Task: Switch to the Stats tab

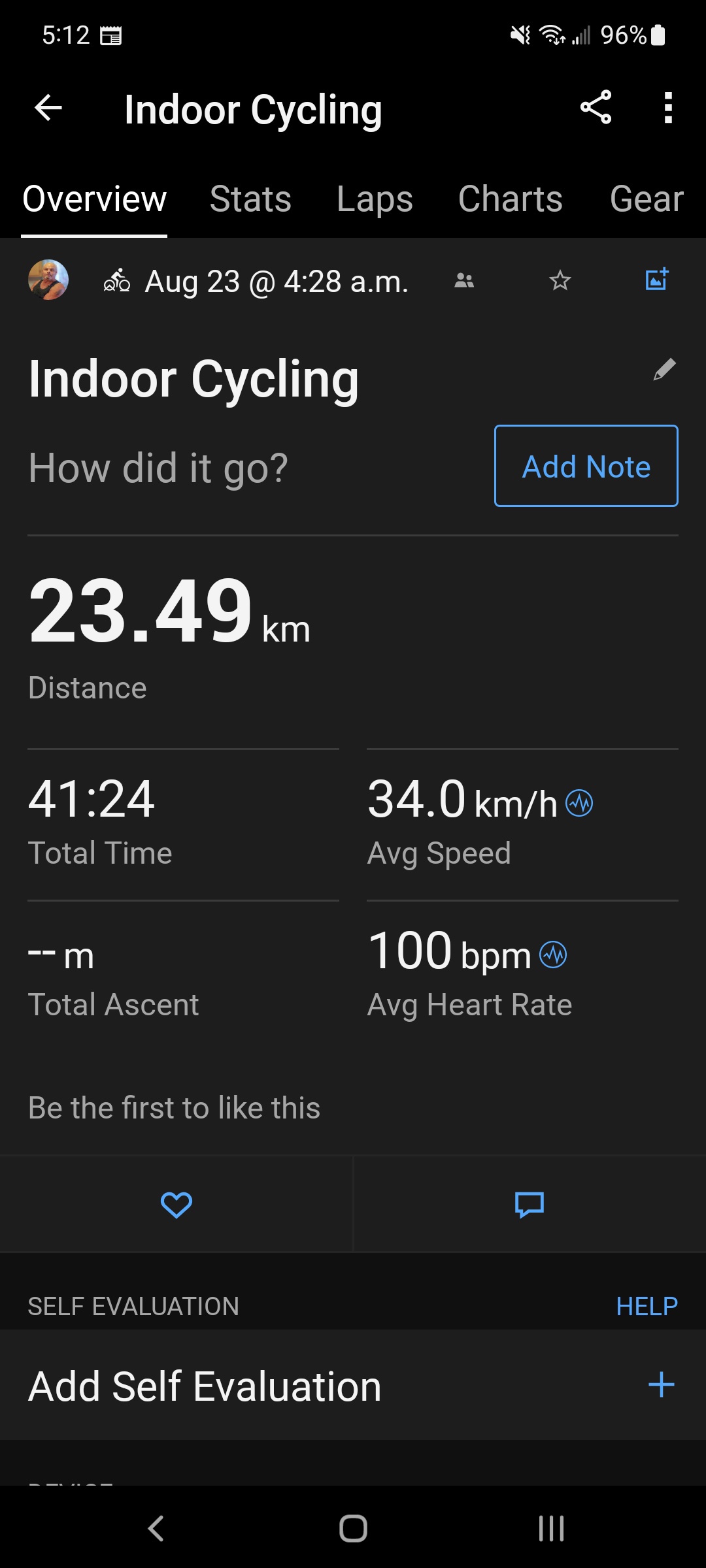Action: click(x=250, y=199)
